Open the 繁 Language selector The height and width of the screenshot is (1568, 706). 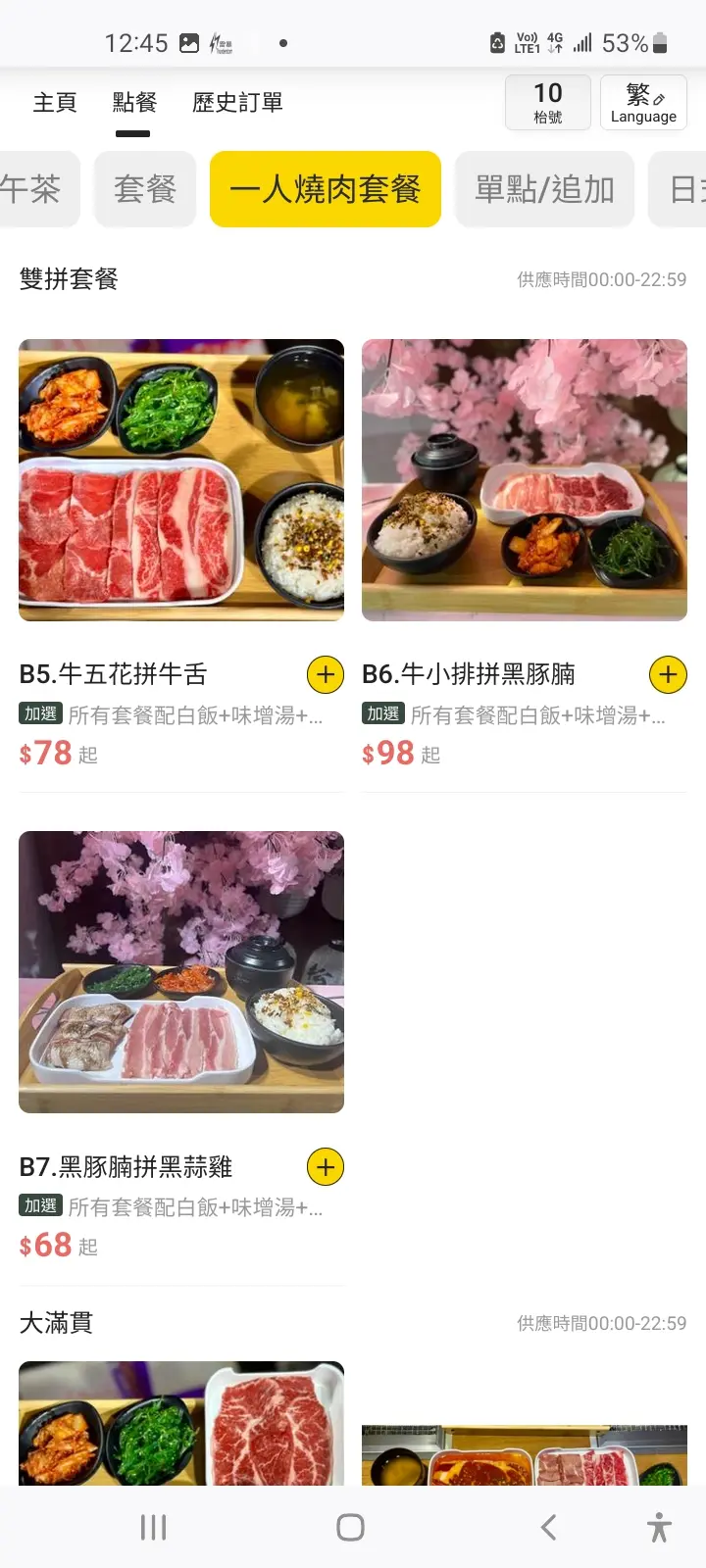click(643, 103)
